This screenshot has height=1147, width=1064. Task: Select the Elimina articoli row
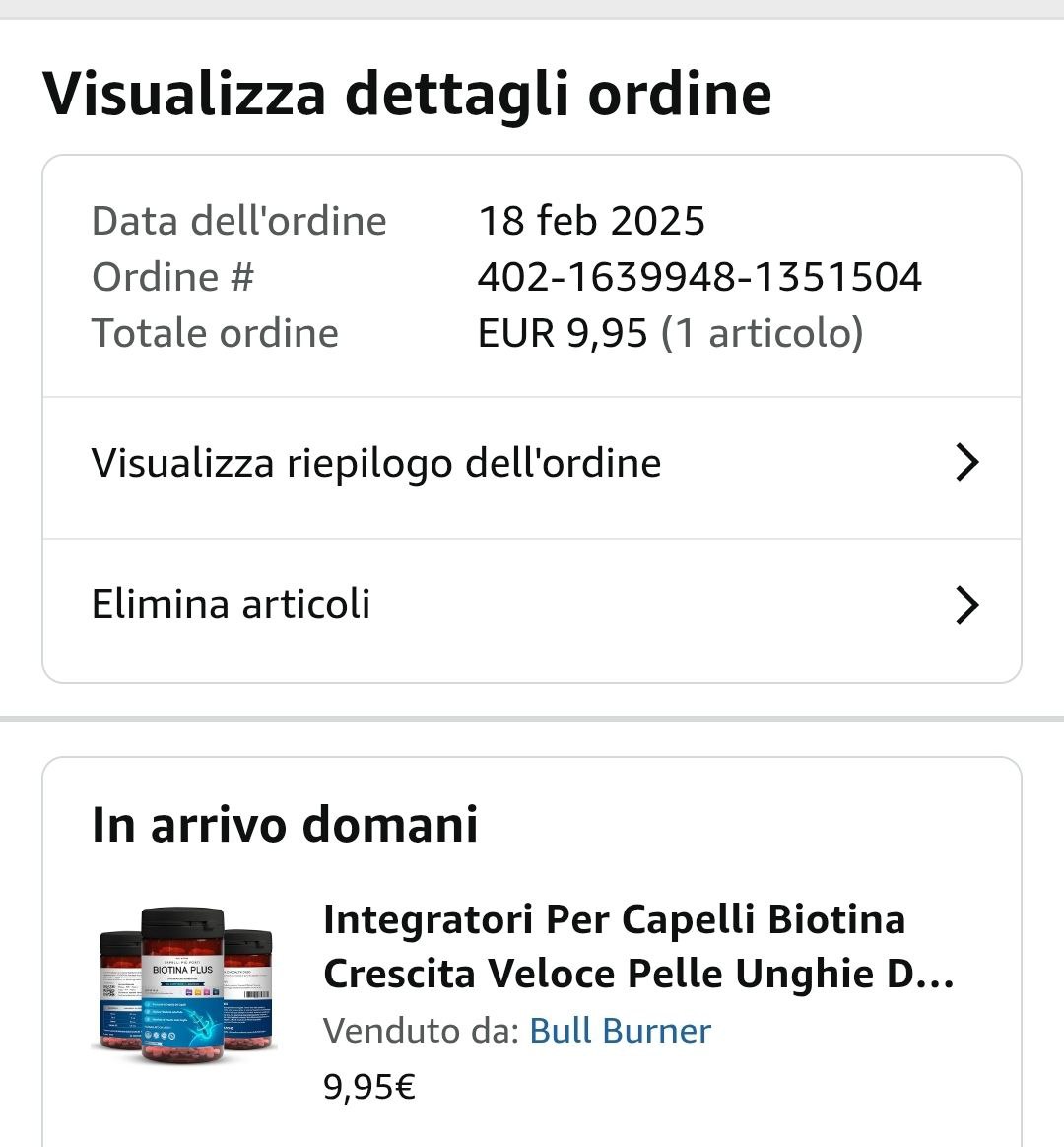tap(532, 605)
